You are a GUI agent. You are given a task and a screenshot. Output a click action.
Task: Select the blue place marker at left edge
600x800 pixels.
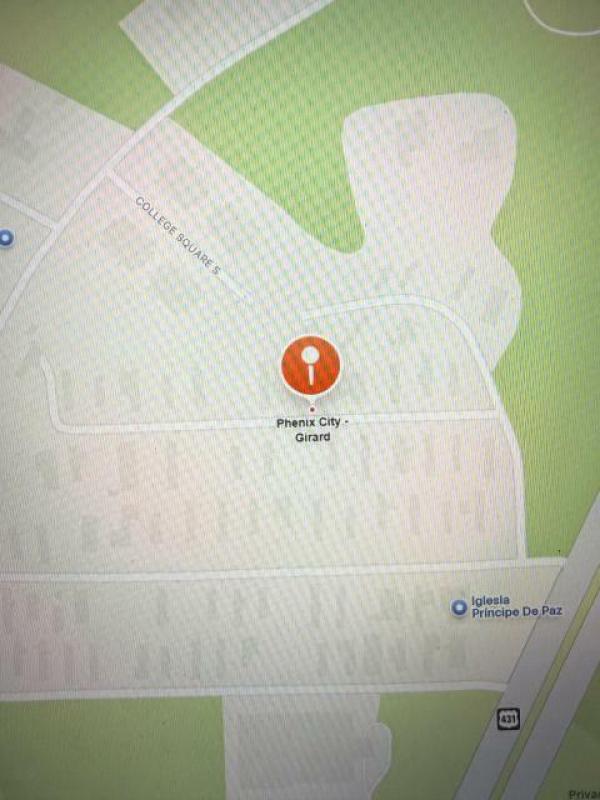(x=7, y=238)
